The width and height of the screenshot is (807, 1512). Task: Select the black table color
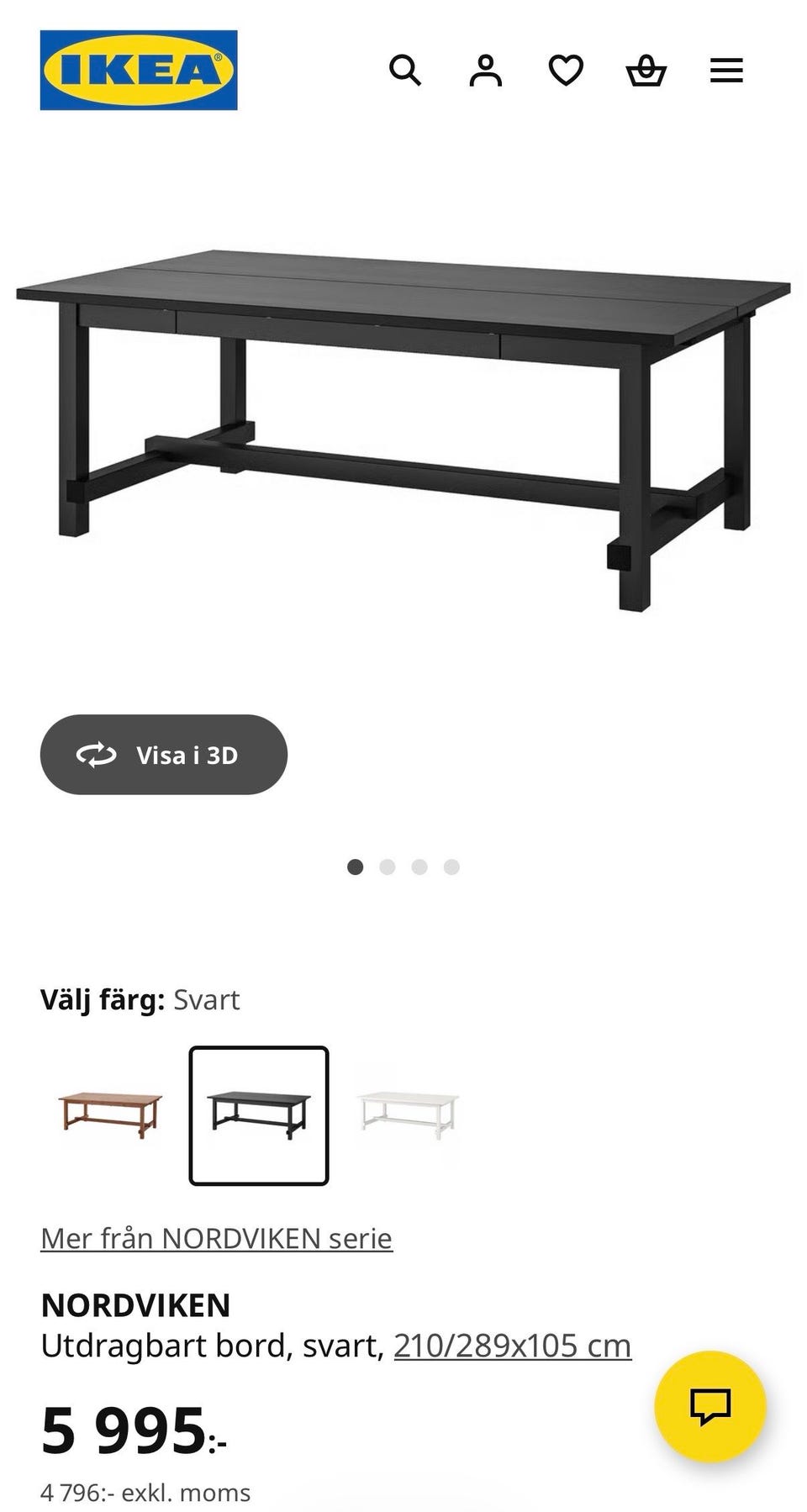(x=259, y=1115)
